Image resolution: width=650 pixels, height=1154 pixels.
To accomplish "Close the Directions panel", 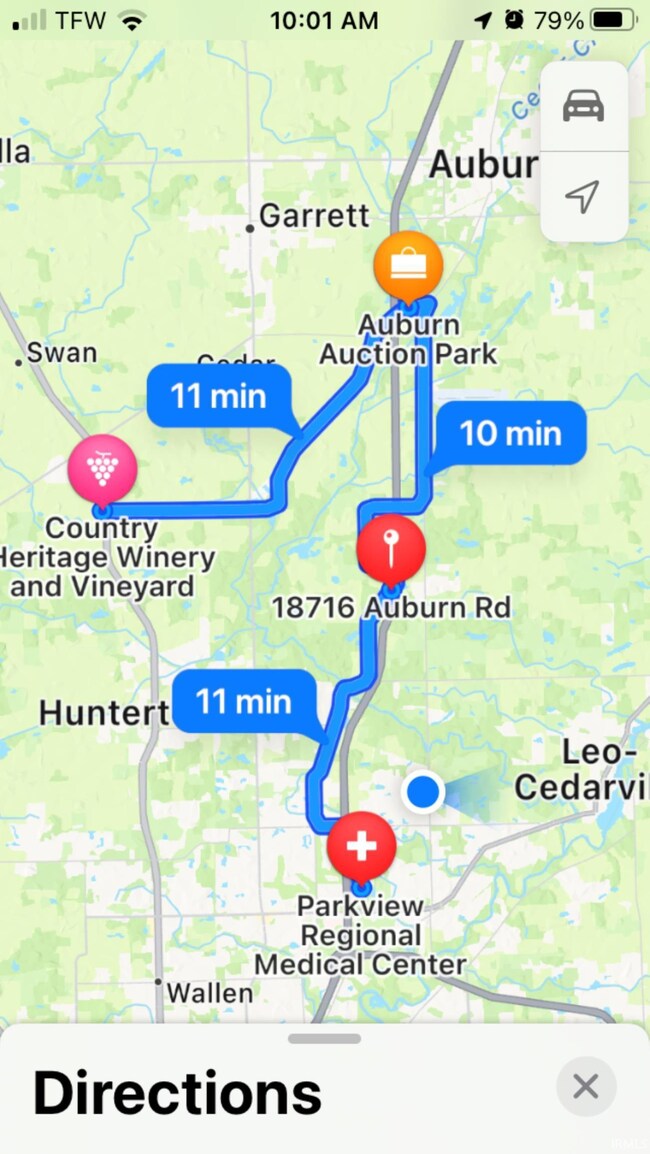I will 586,1086.
